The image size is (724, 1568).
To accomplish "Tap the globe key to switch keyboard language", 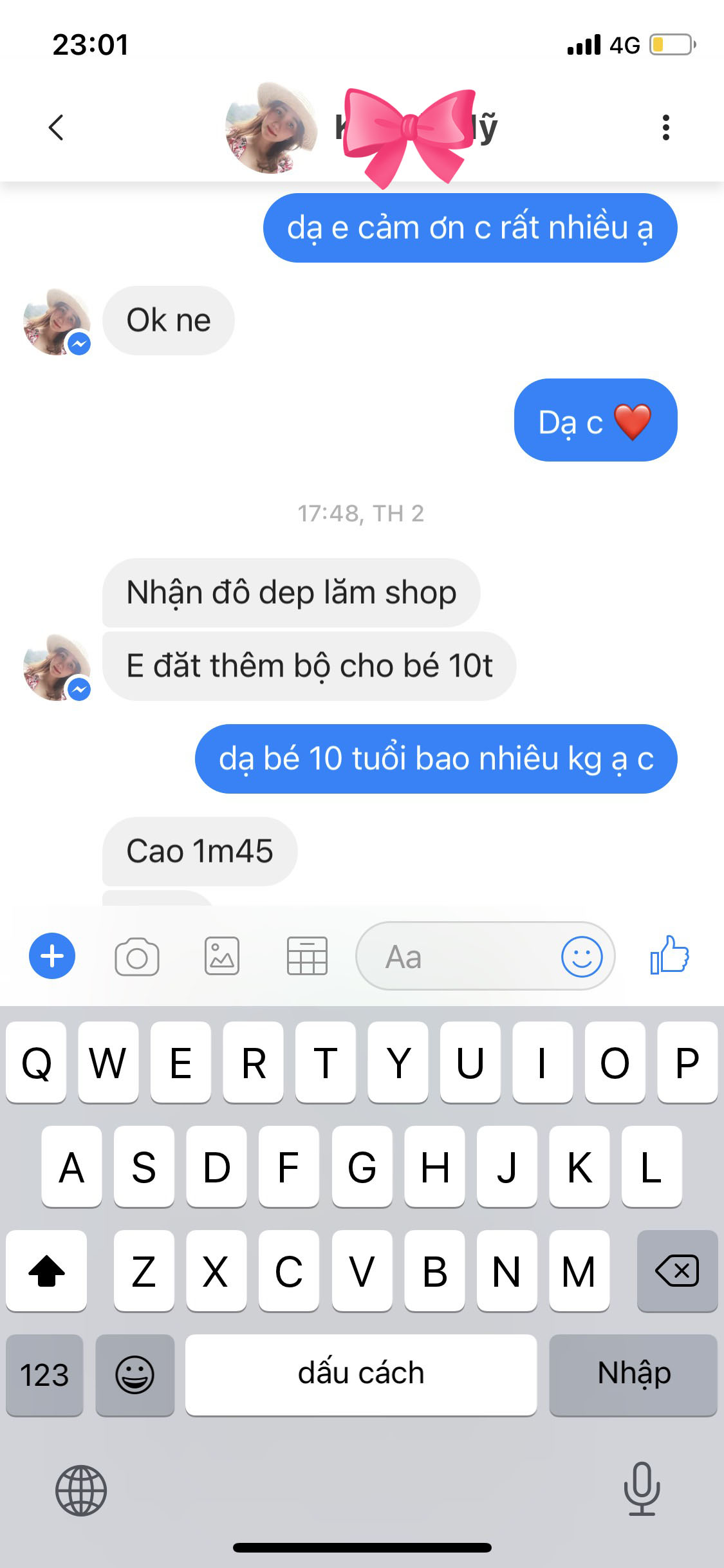I will tap(81, 1489).
